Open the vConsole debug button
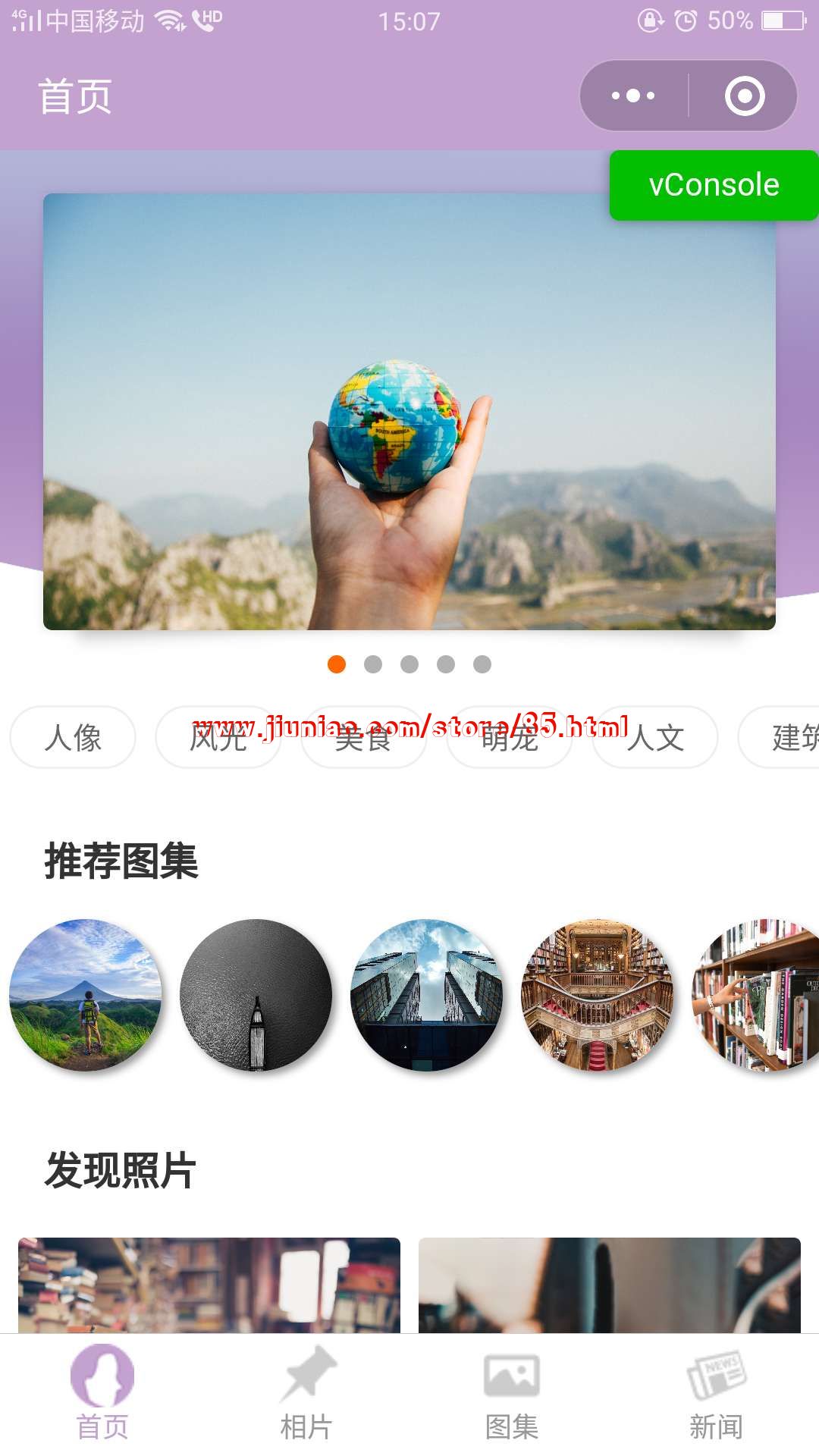Screen dimensions: 819x1456 point(714,185)
